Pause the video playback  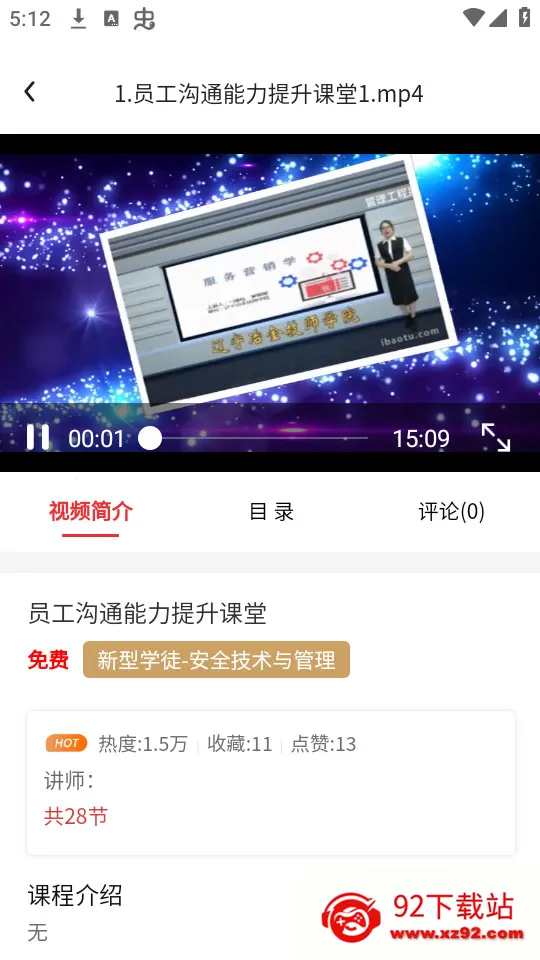(x=37, y=438)
